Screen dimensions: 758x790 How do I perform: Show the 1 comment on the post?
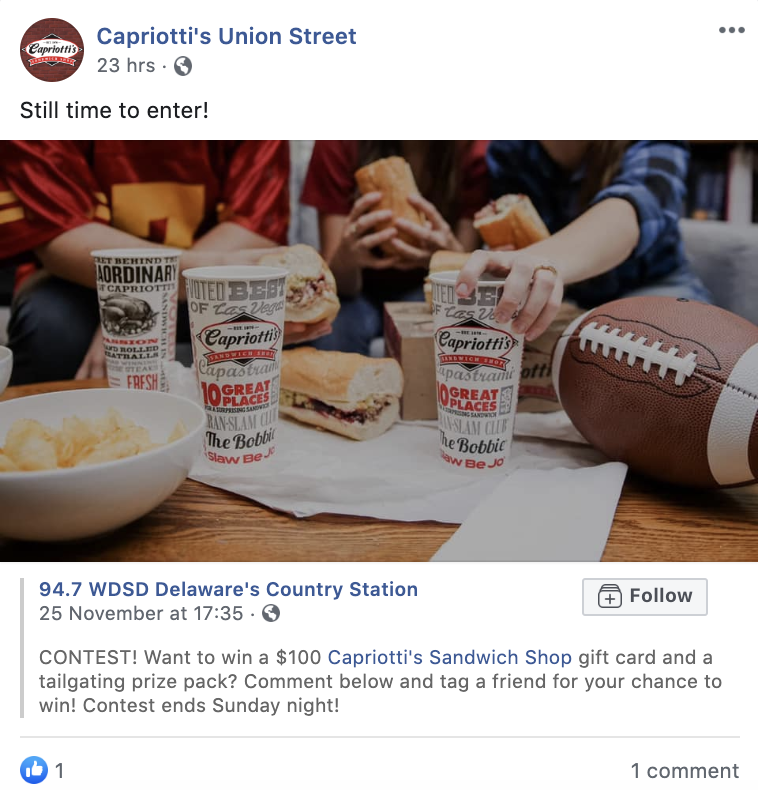(x=684, y=770)
